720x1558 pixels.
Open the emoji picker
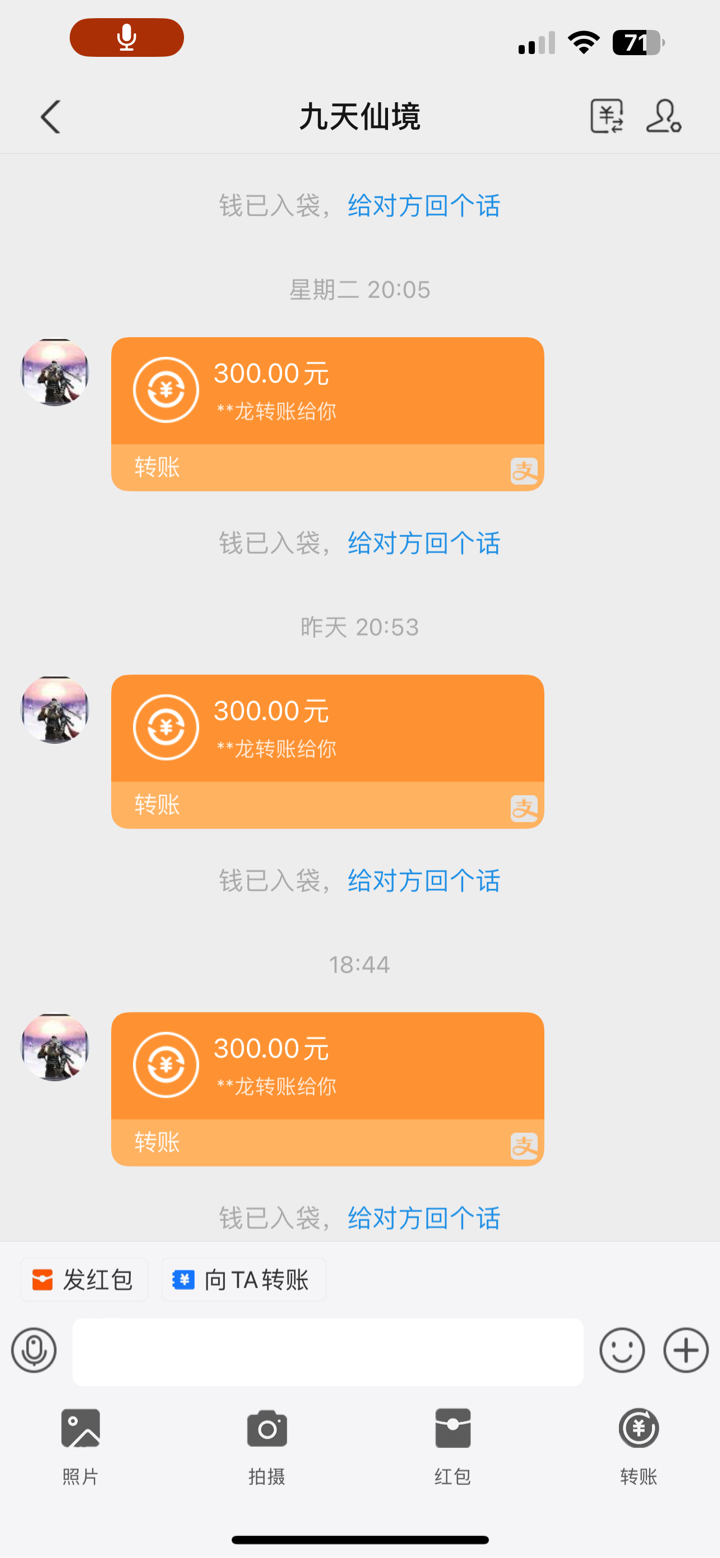pos(622,1351)
